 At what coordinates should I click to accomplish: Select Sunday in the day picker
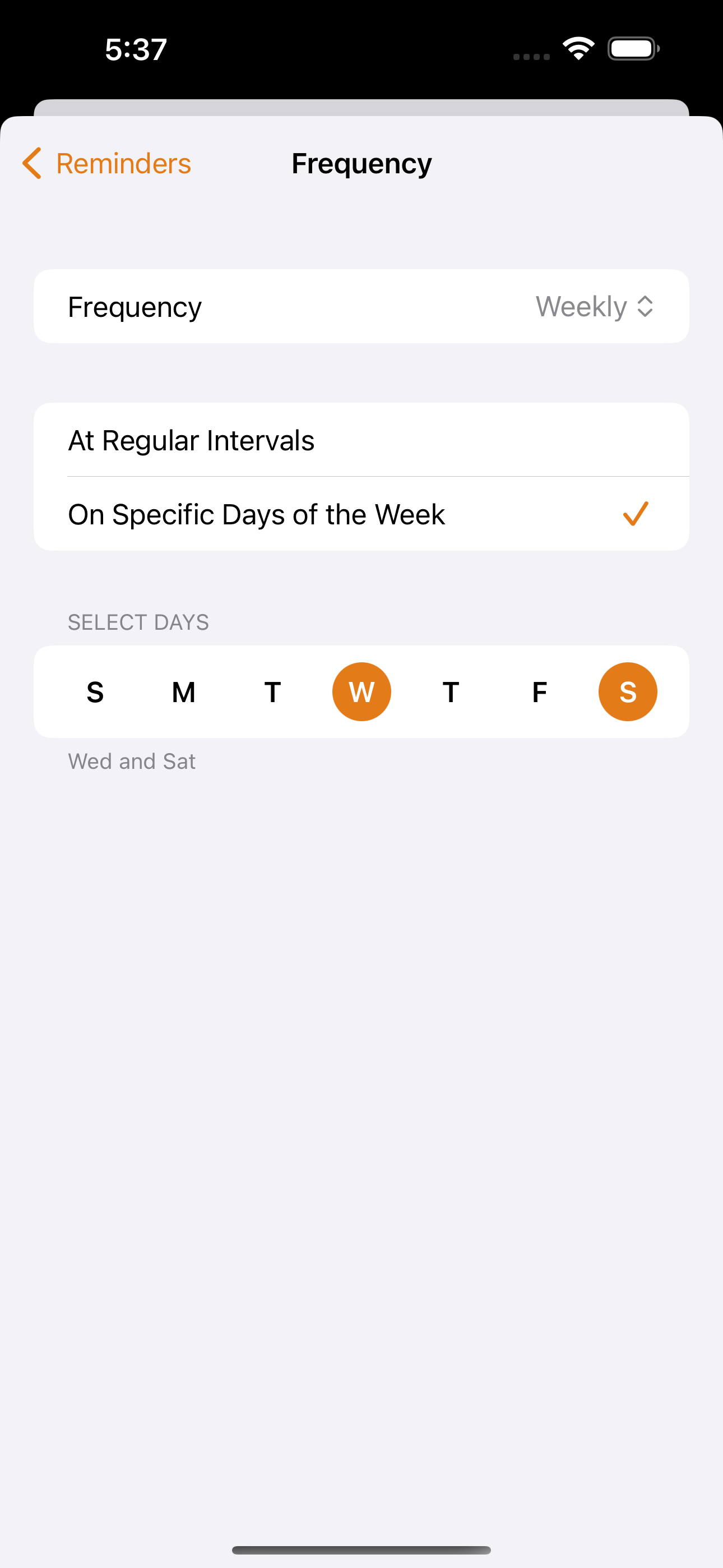click(x=95, y=692)
